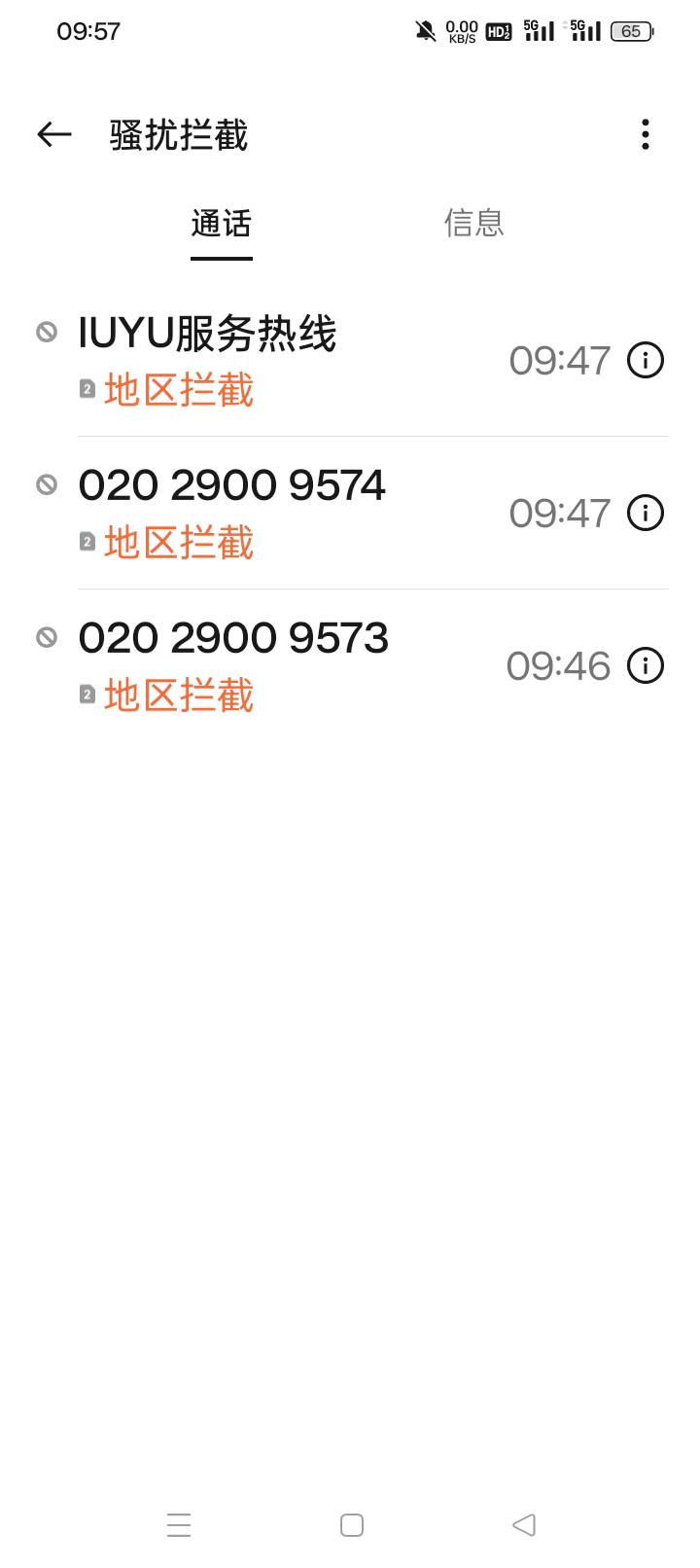Open recent apps from the navigation bar
The image size is (700, 1568).
pos(179,1524)
